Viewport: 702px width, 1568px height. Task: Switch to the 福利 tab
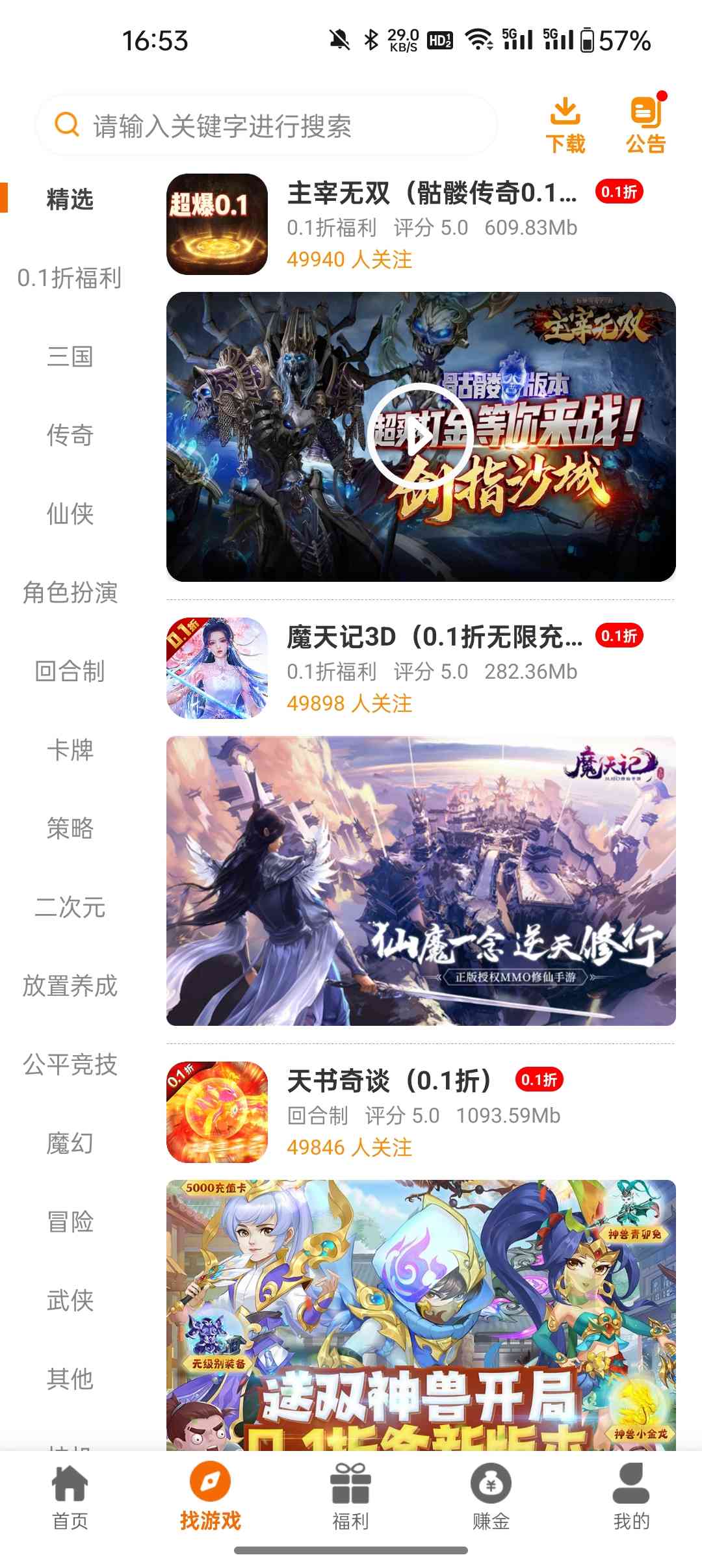coord(350,1496)
